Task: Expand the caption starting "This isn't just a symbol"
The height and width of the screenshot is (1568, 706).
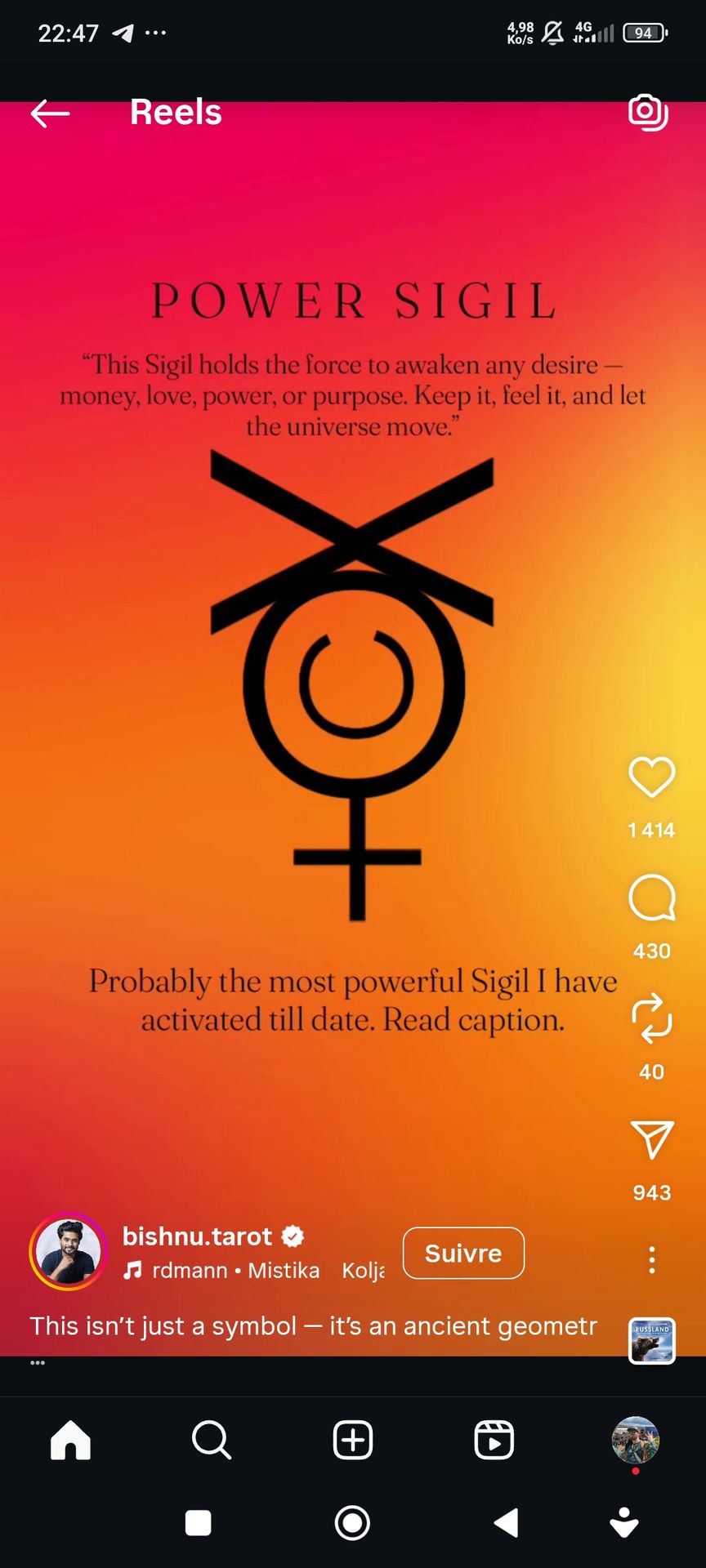Action: (x=313, y=1325)
